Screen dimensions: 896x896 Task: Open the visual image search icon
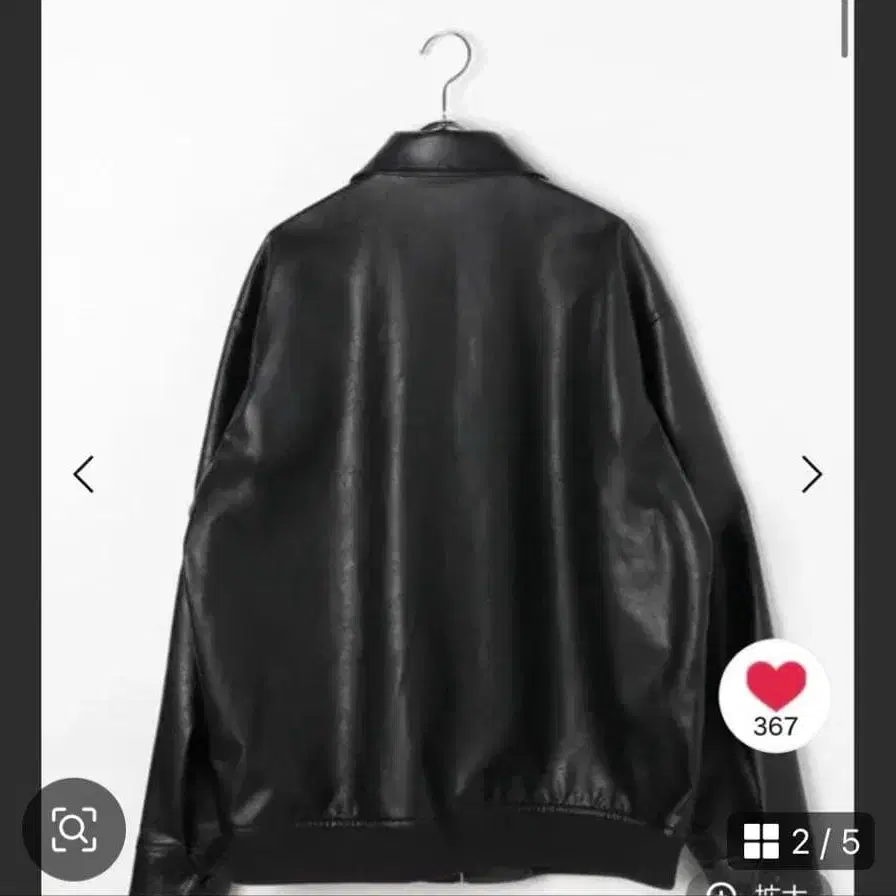coord(74,828)
